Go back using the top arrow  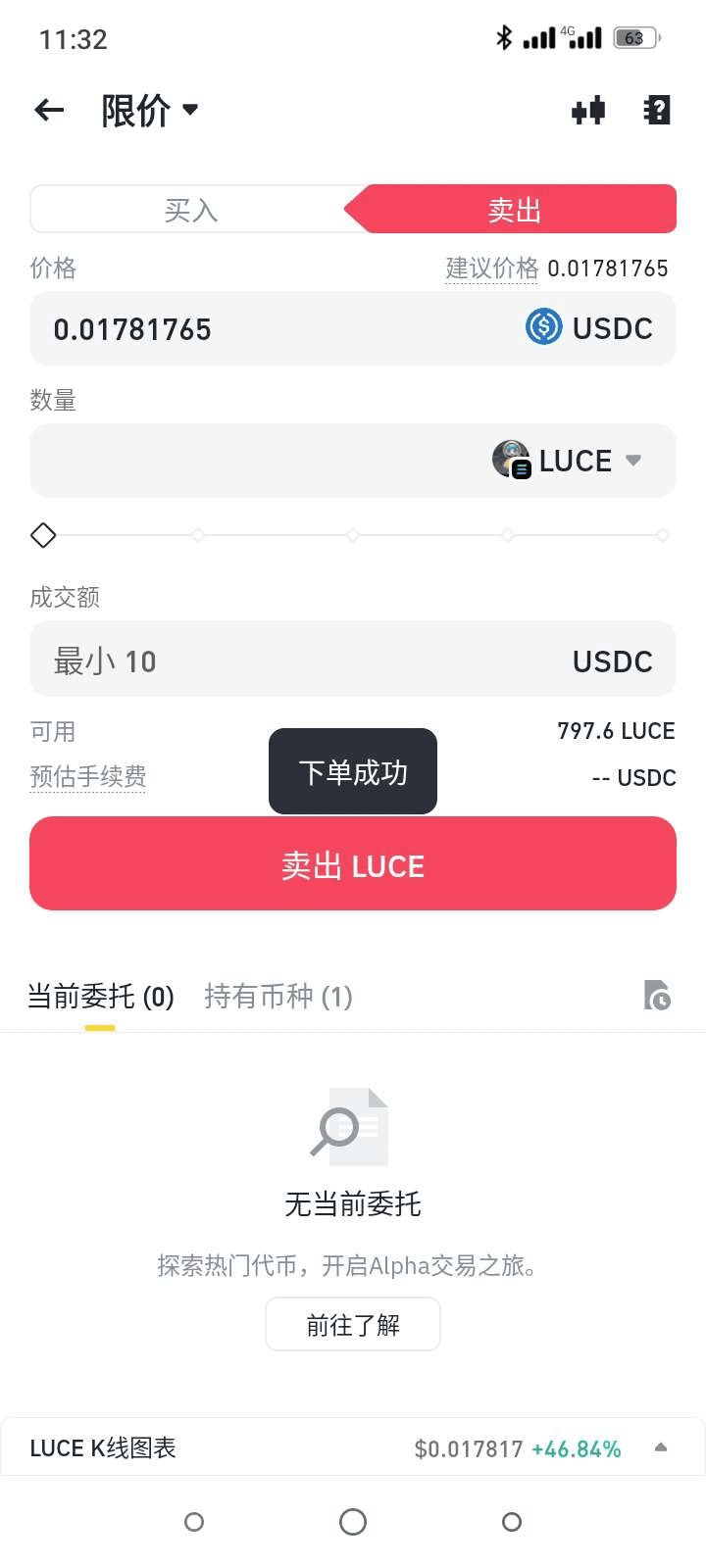pos(49,110)
